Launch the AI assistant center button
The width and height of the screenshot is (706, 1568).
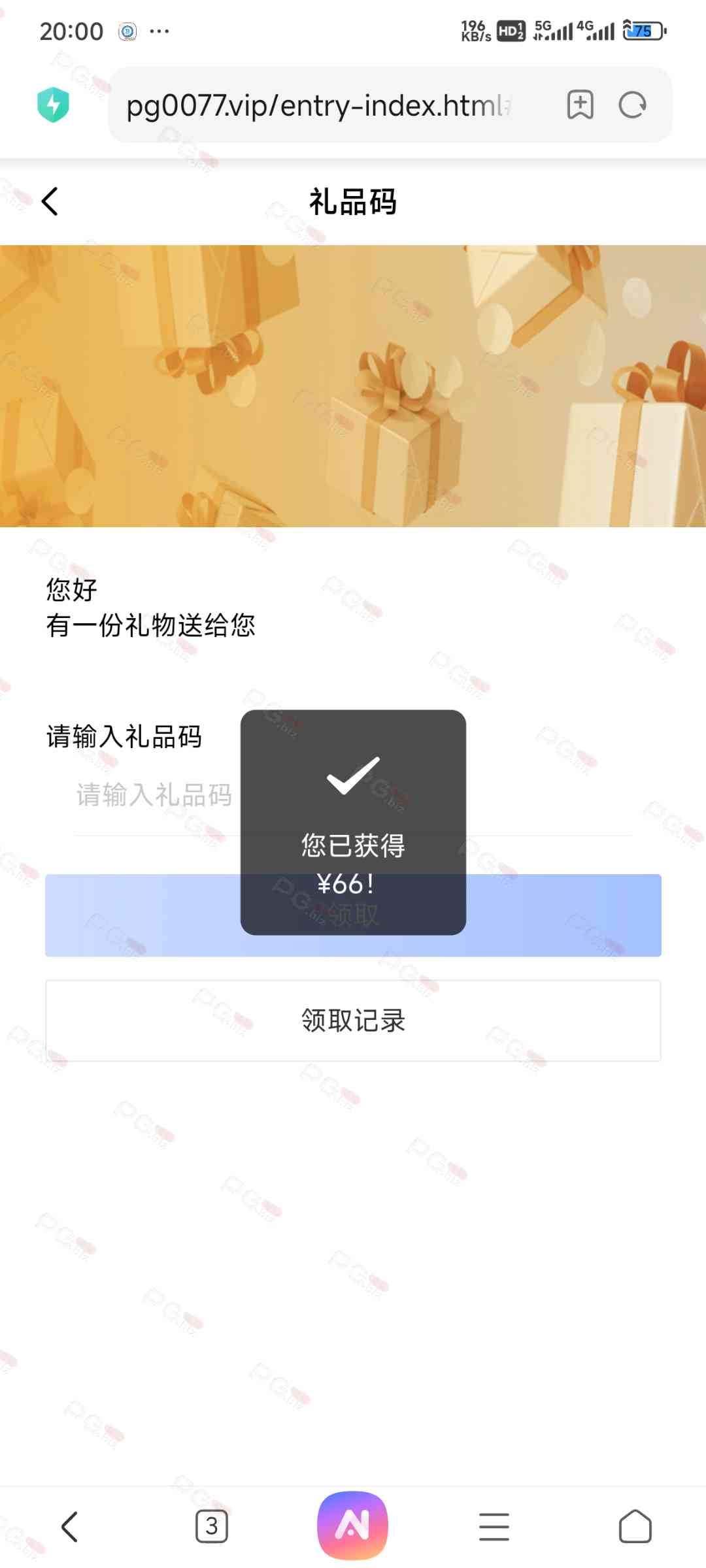coord(353,1526)
